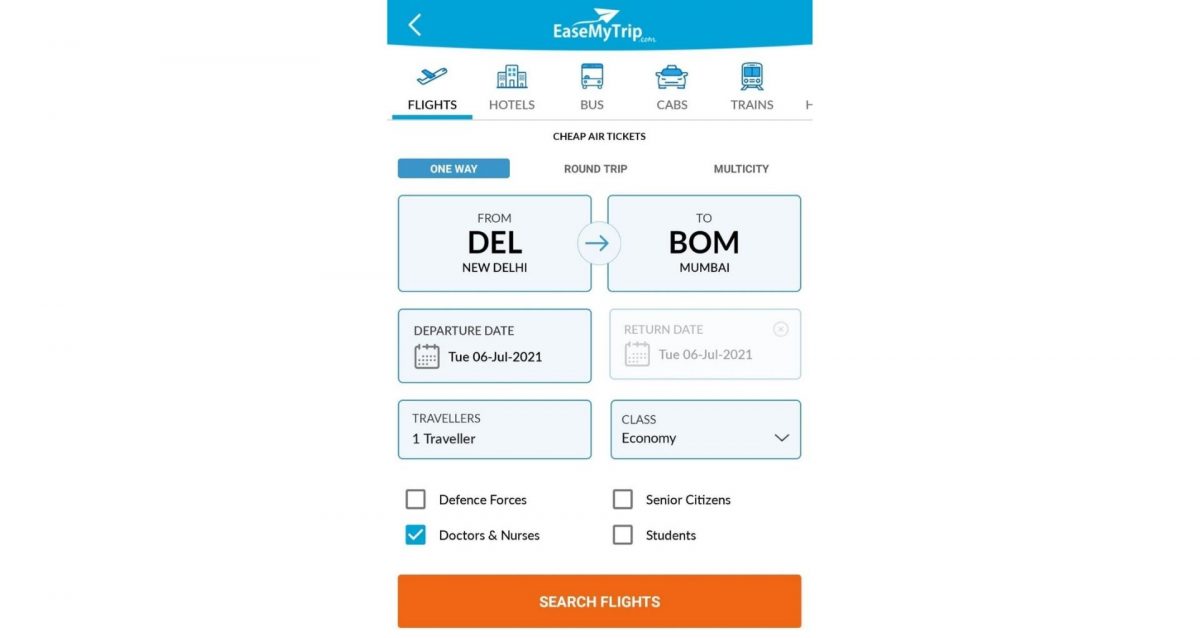Screen dimensions: 1200x638
Task: Switch to Multicity trip type
Action: 741,169
